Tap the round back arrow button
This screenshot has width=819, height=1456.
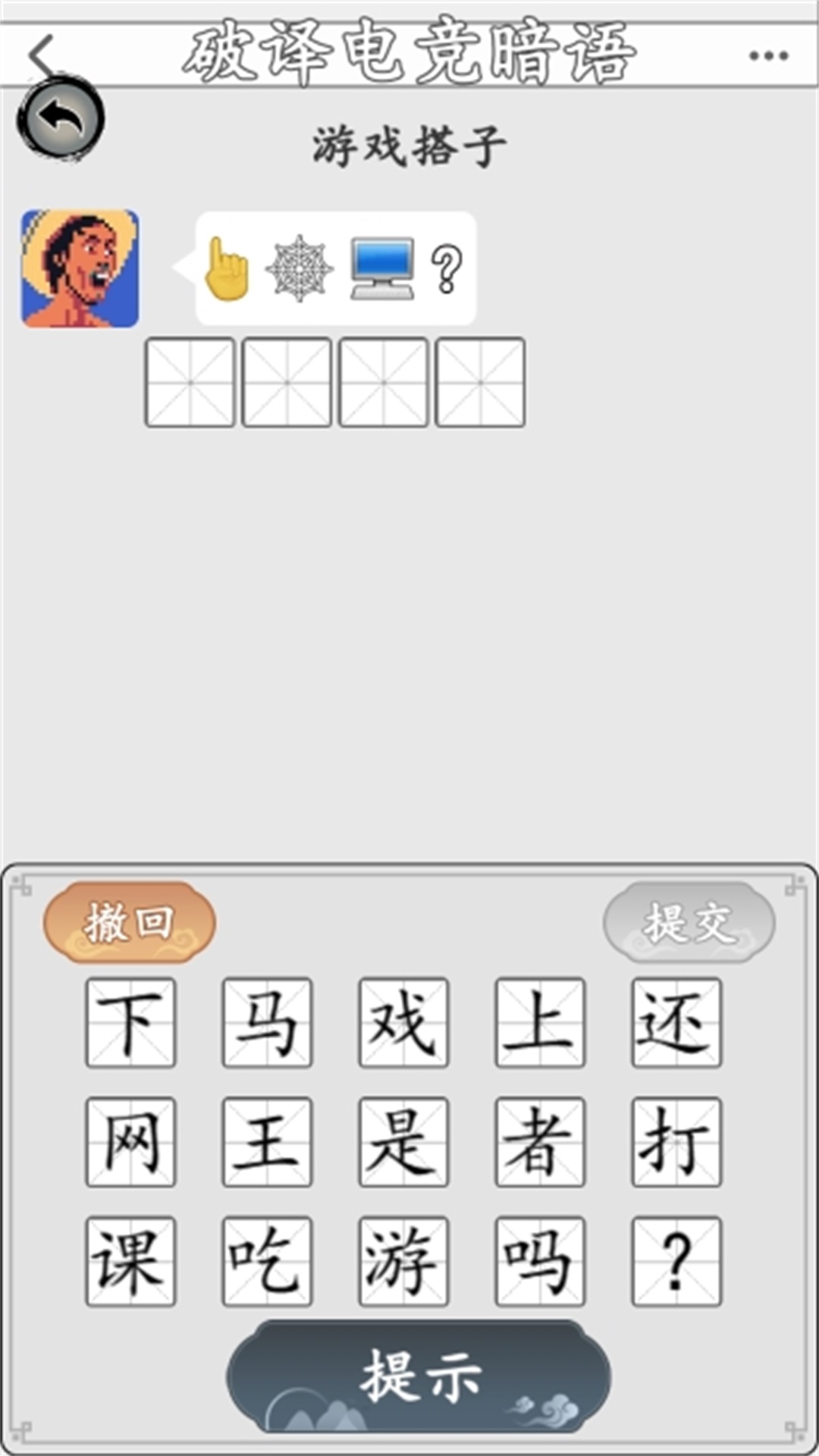pyautogui.click(x=61, y=119)
